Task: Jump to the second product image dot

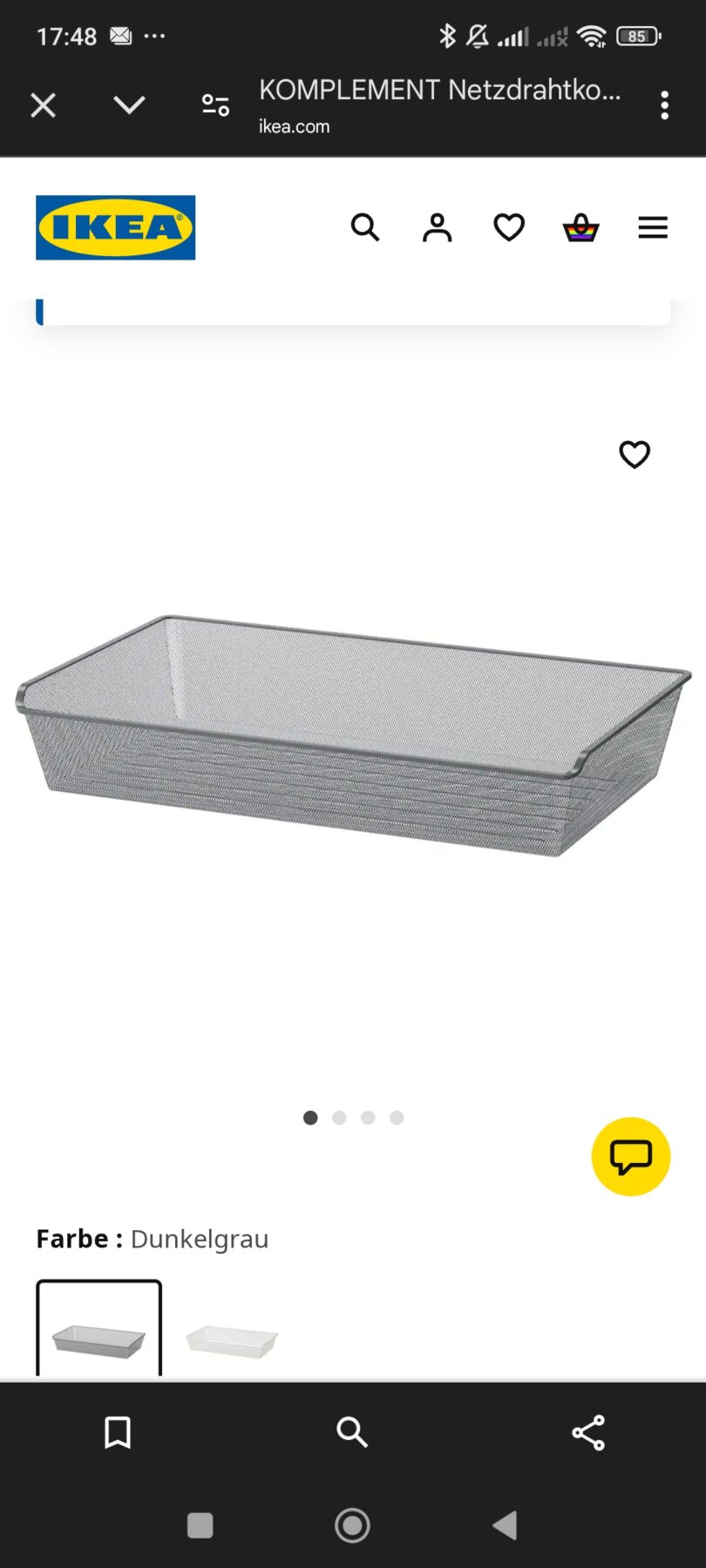Action: tap(339, 1118)
